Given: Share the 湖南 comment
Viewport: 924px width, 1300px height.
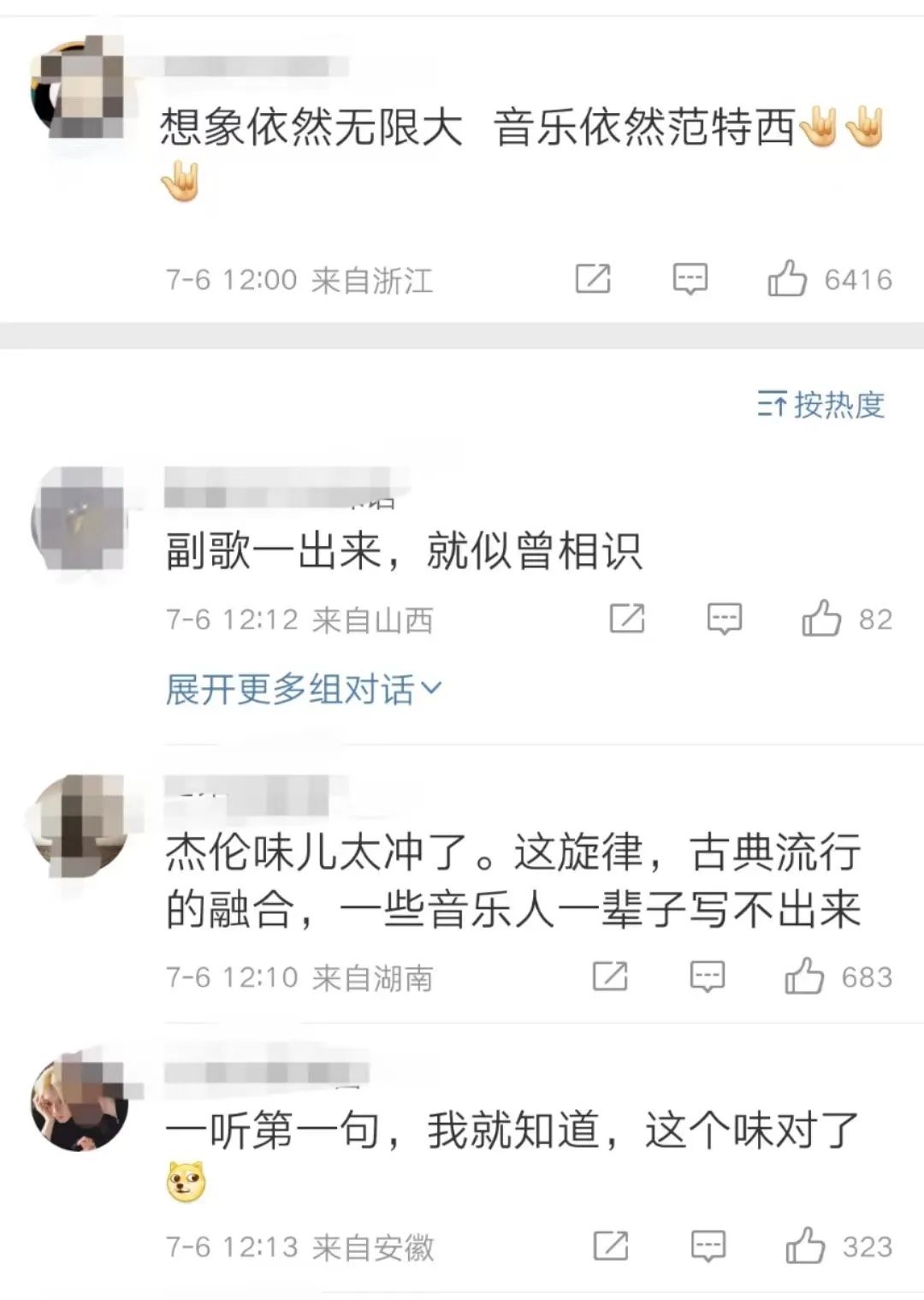Looking at the screenshot, I should 610,976.
